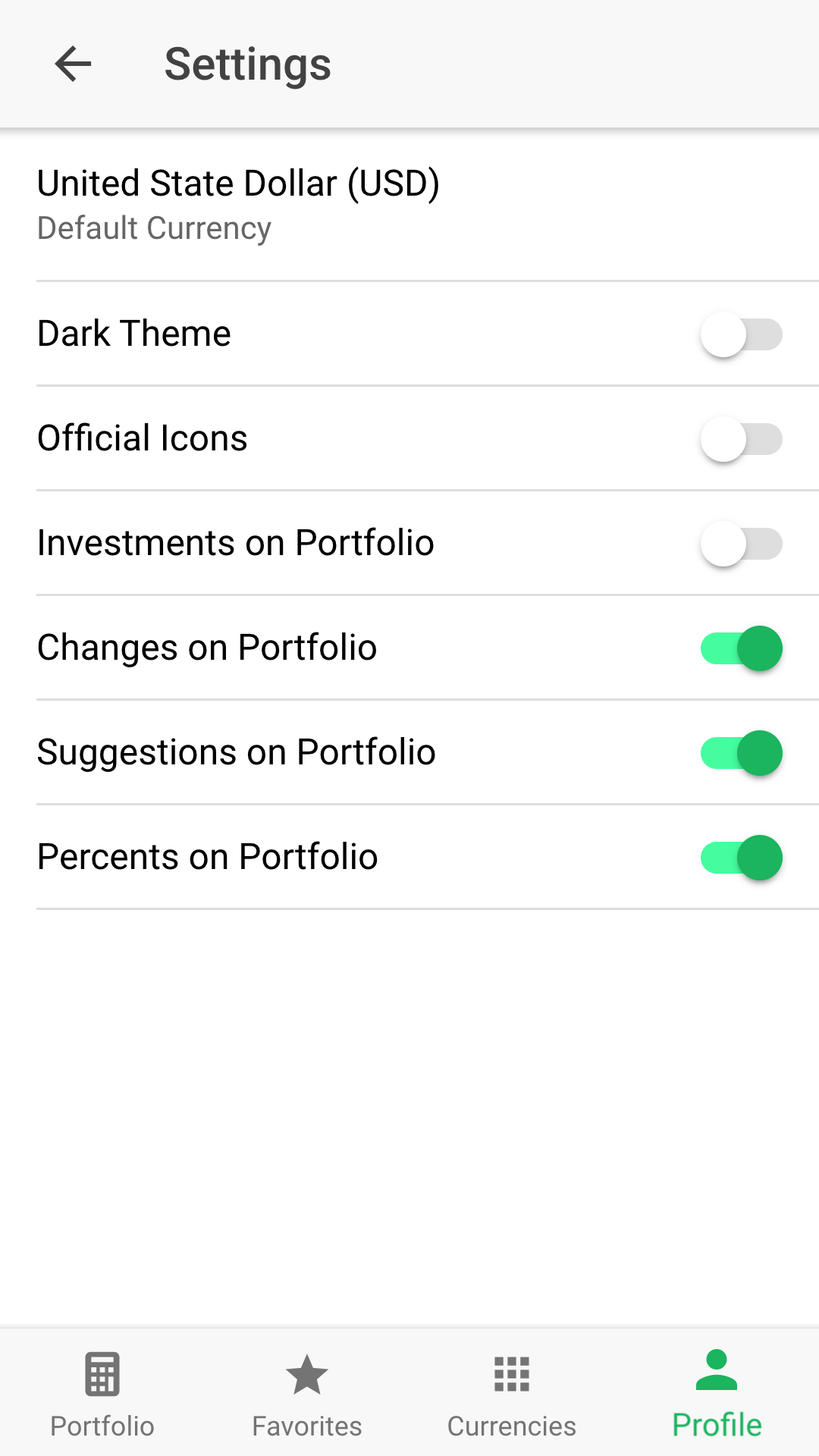Viewport: 819px width, 1456px height.
Task: Enable the Dark Theme switch
Action: click(741, 334)
